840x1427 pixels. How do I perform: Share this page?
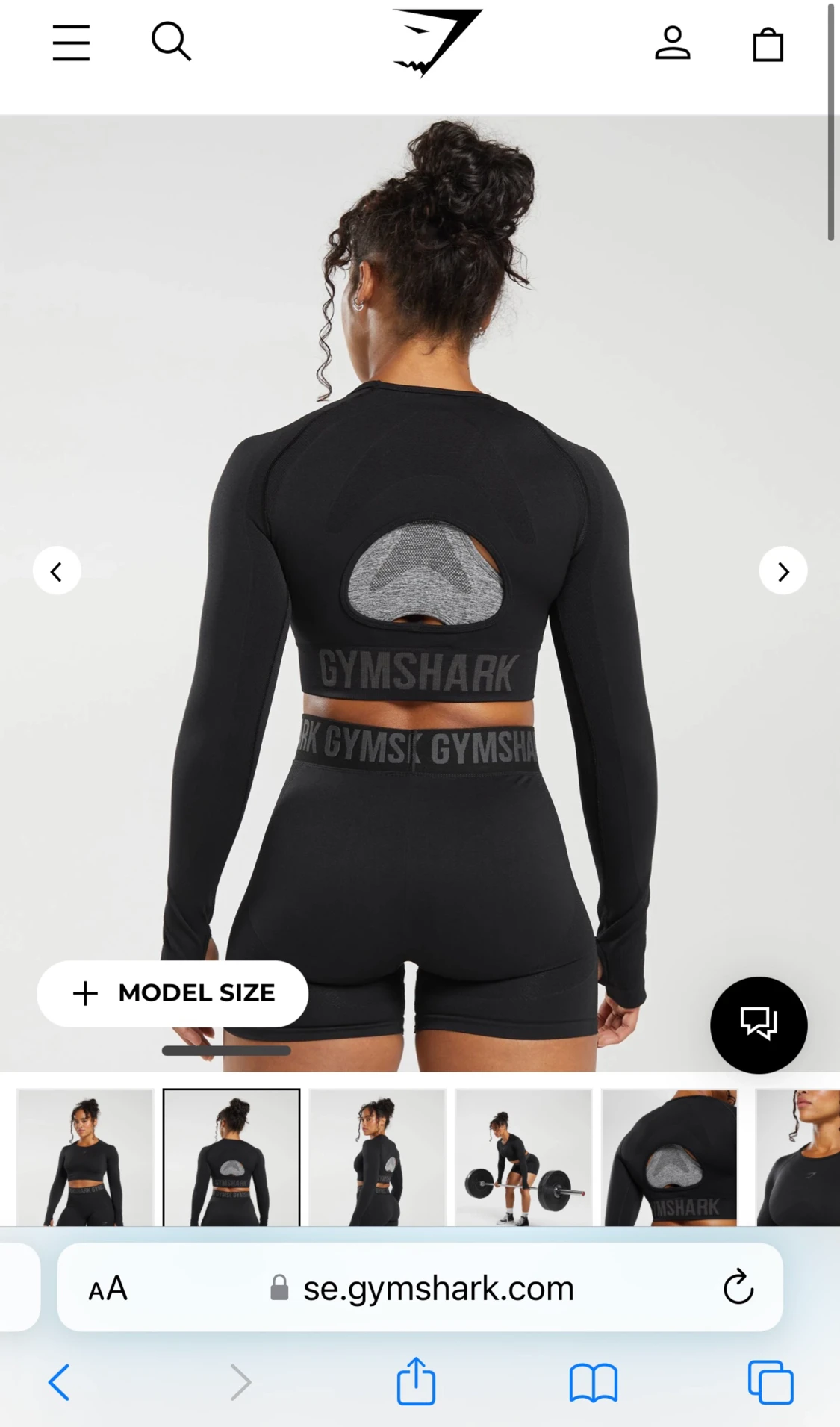click(x=416, y=1381)
